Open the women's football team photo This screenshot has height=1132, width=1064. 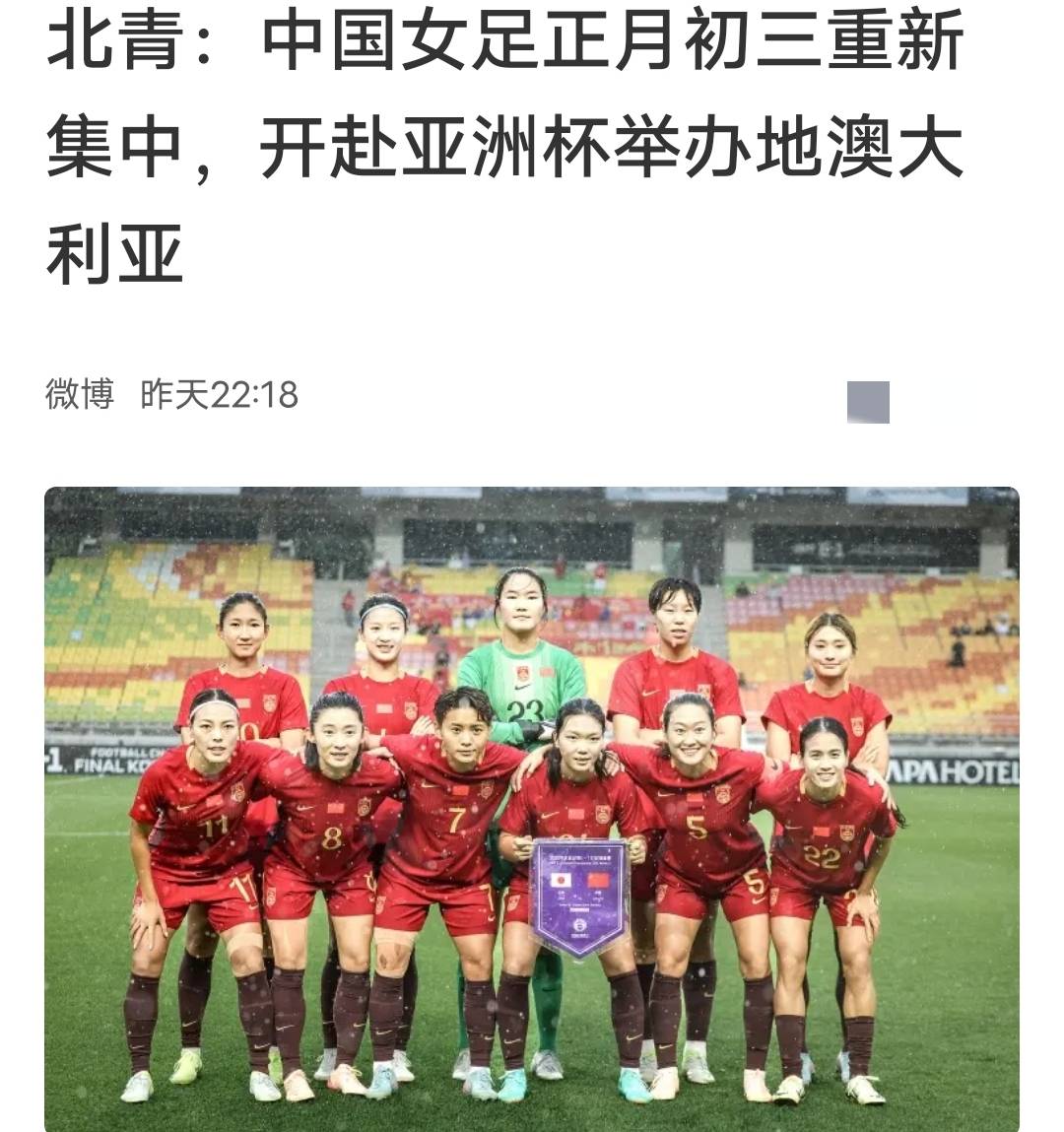(x=532, y=808)
